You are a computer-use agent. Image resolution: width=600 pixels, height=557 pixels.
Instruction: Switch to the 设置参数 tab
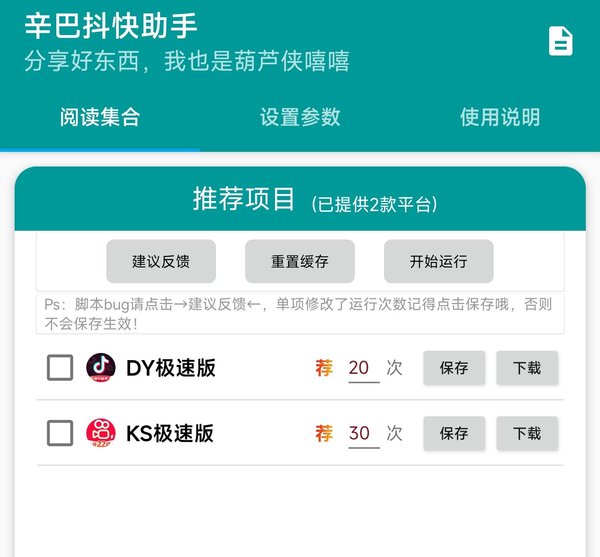tap(300, 117)
